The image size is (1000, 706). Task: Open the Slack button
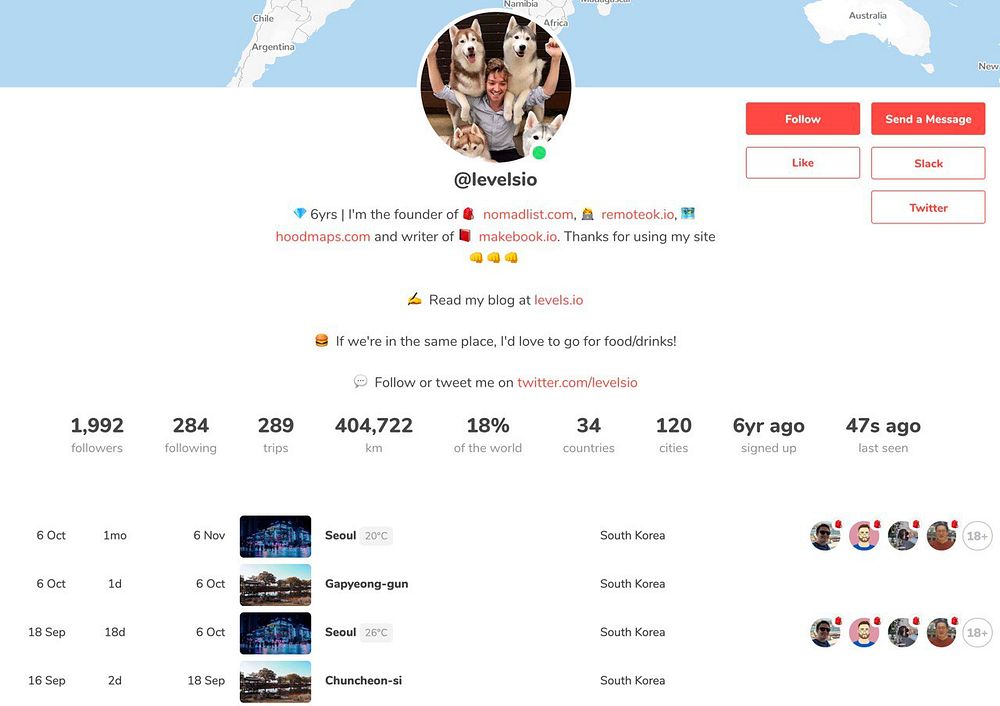(x=928, y=163)
